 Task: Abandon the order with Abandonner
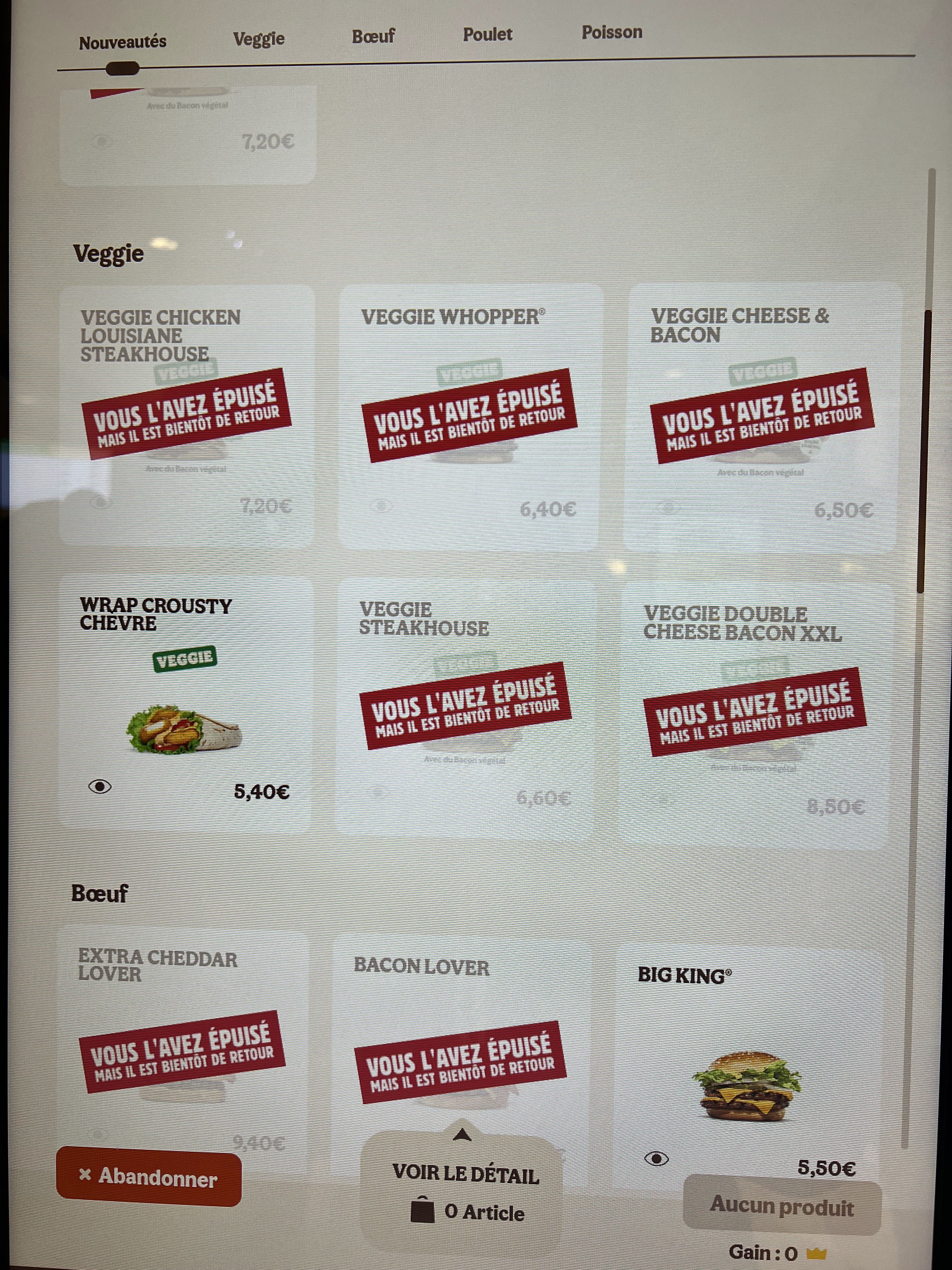(149, 1176)
